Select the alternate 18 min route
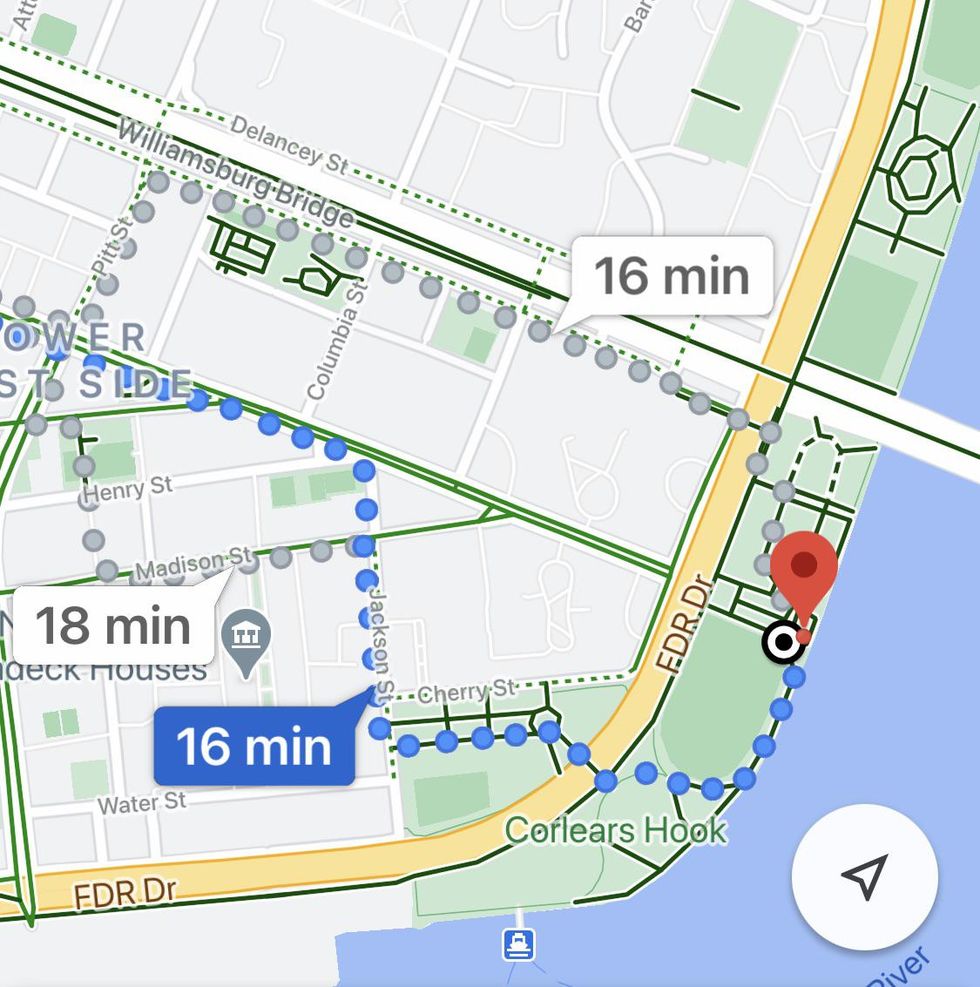This screenshot has height=987, width=980. click(113, 626)
